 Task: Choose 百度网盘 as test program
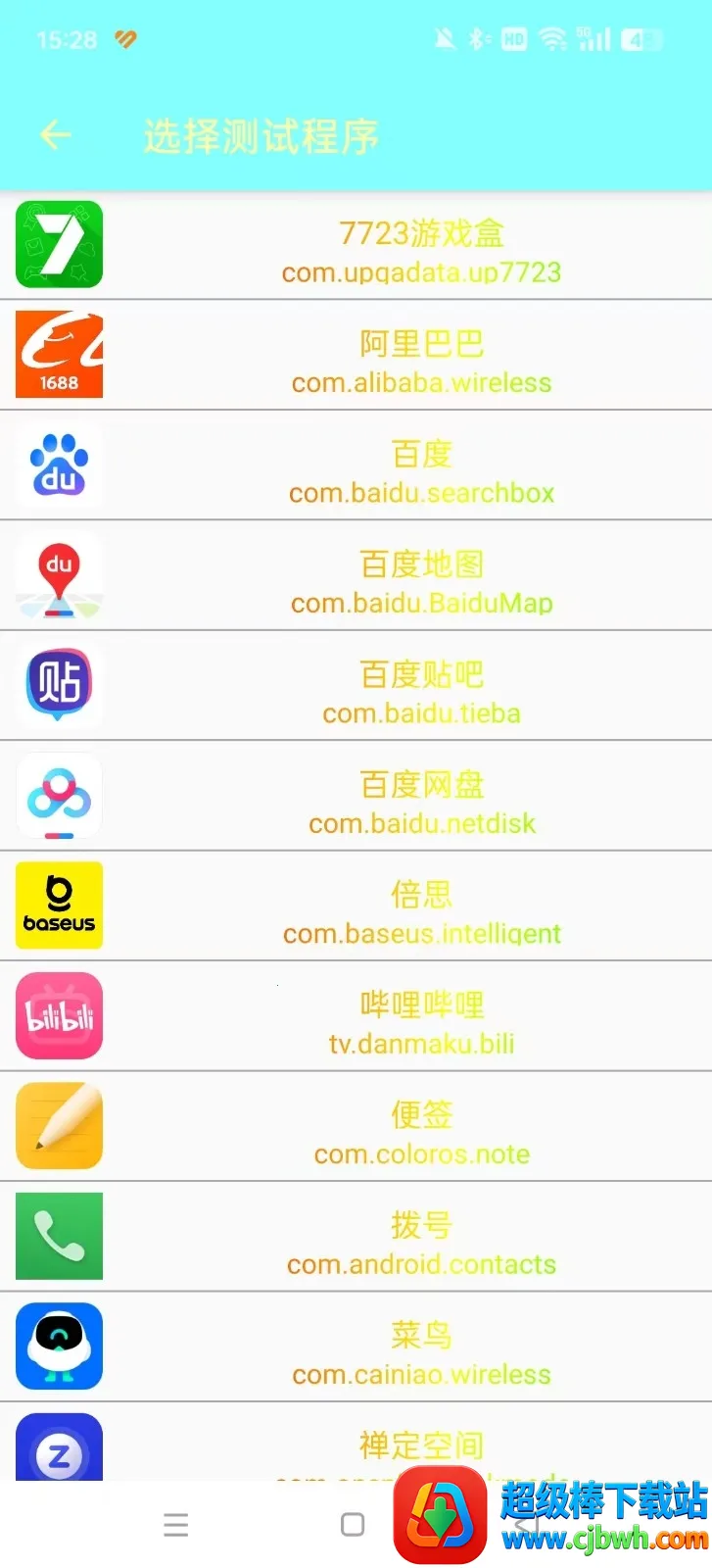click(421, 802)
